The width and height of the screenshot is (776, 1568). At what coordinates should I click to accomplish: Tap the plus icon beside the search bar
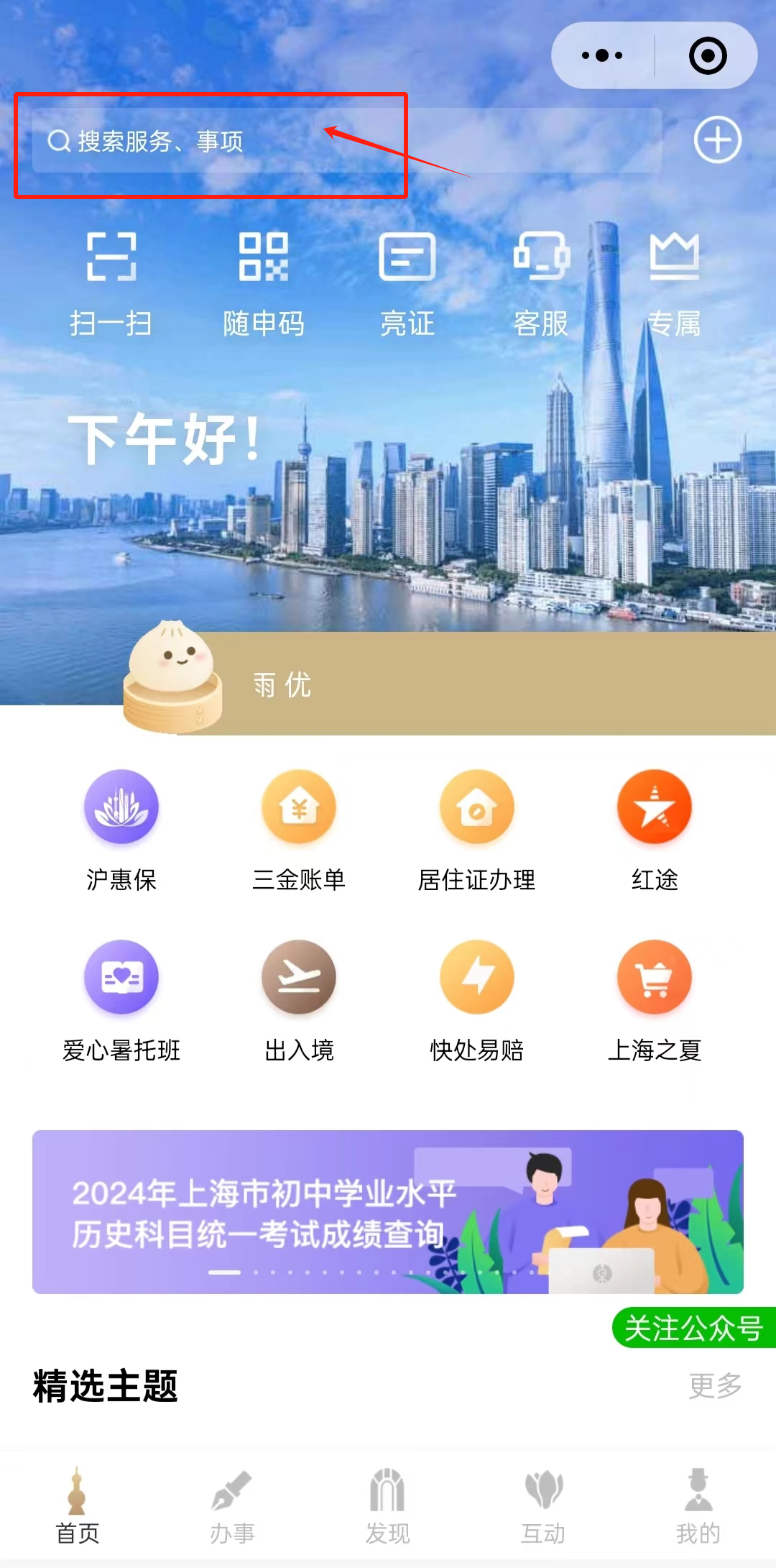pyautogui.click(x=717, y=139)
